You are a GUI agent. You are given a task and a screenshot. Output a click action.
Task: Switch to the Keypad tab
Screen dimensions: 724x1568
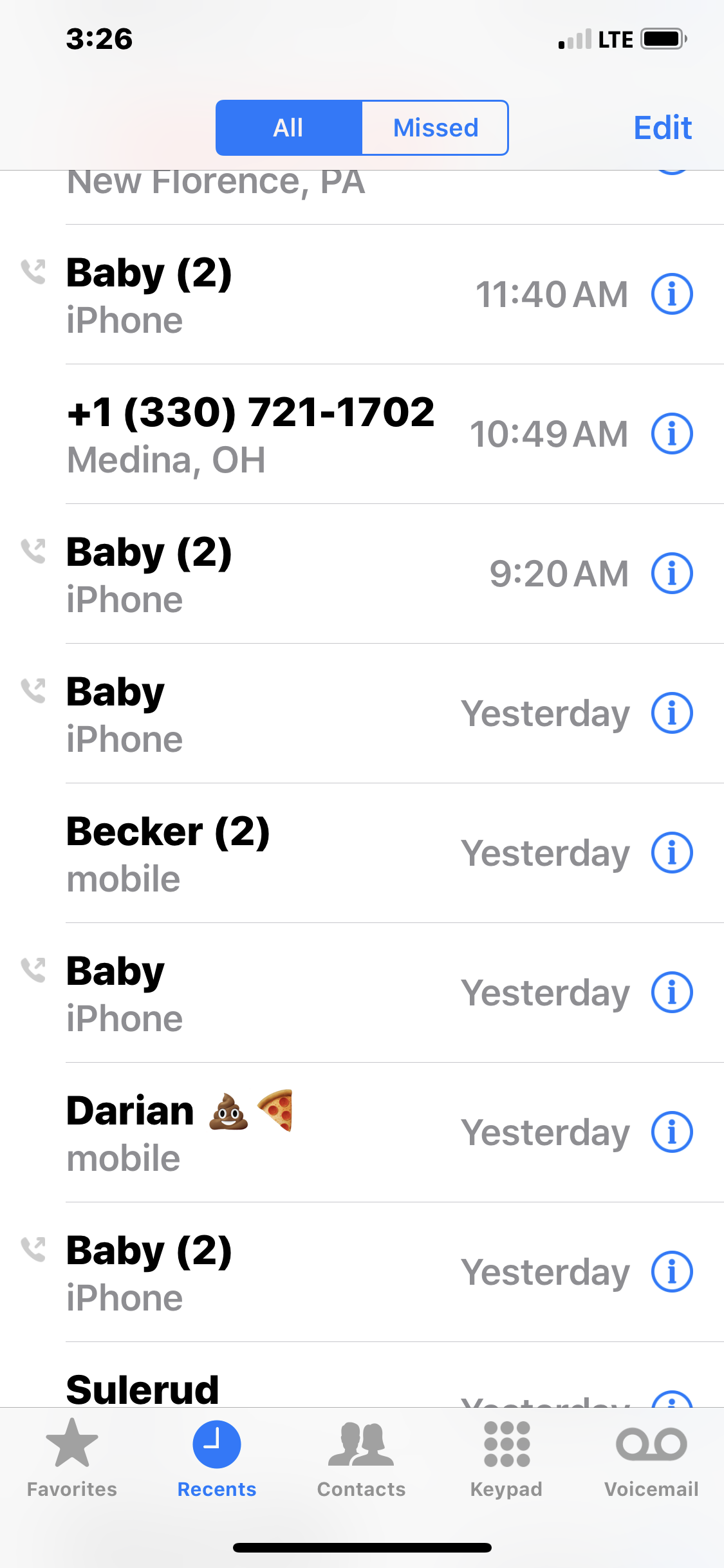[506, 1458]
